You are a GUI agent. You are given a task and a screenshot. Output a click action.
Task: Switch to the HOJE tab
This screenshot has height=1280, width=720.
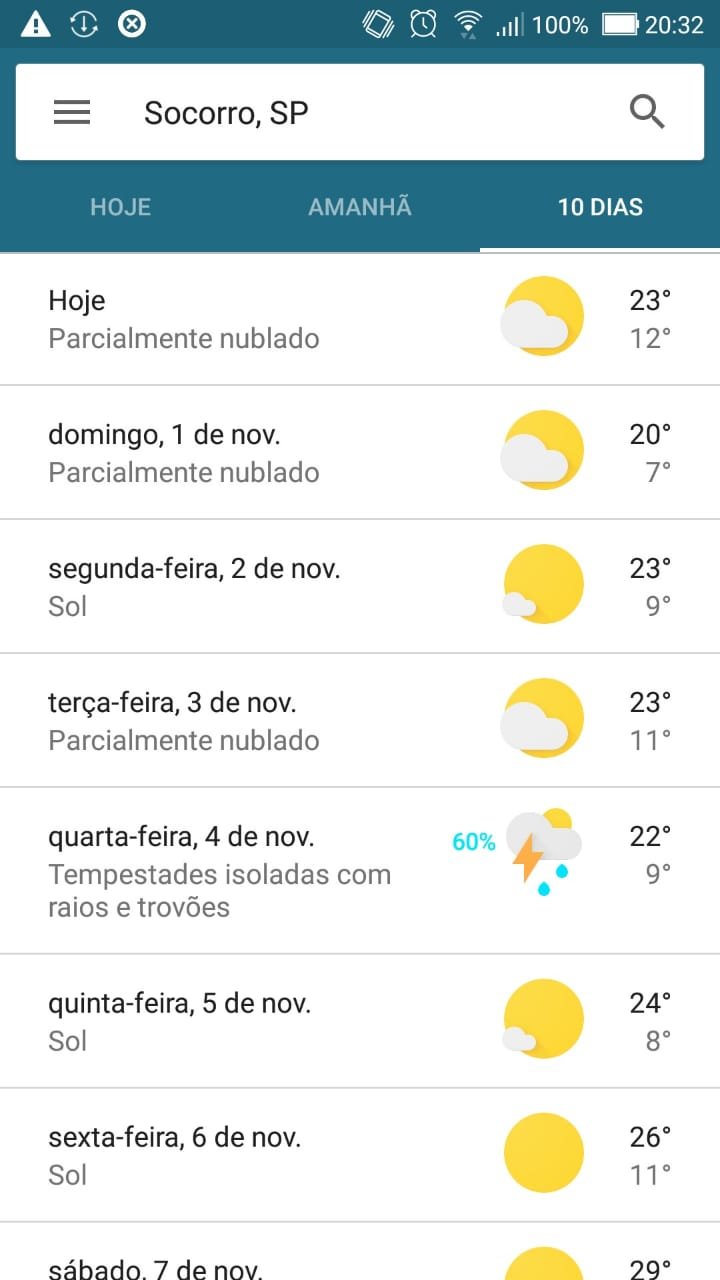[120, 207]
